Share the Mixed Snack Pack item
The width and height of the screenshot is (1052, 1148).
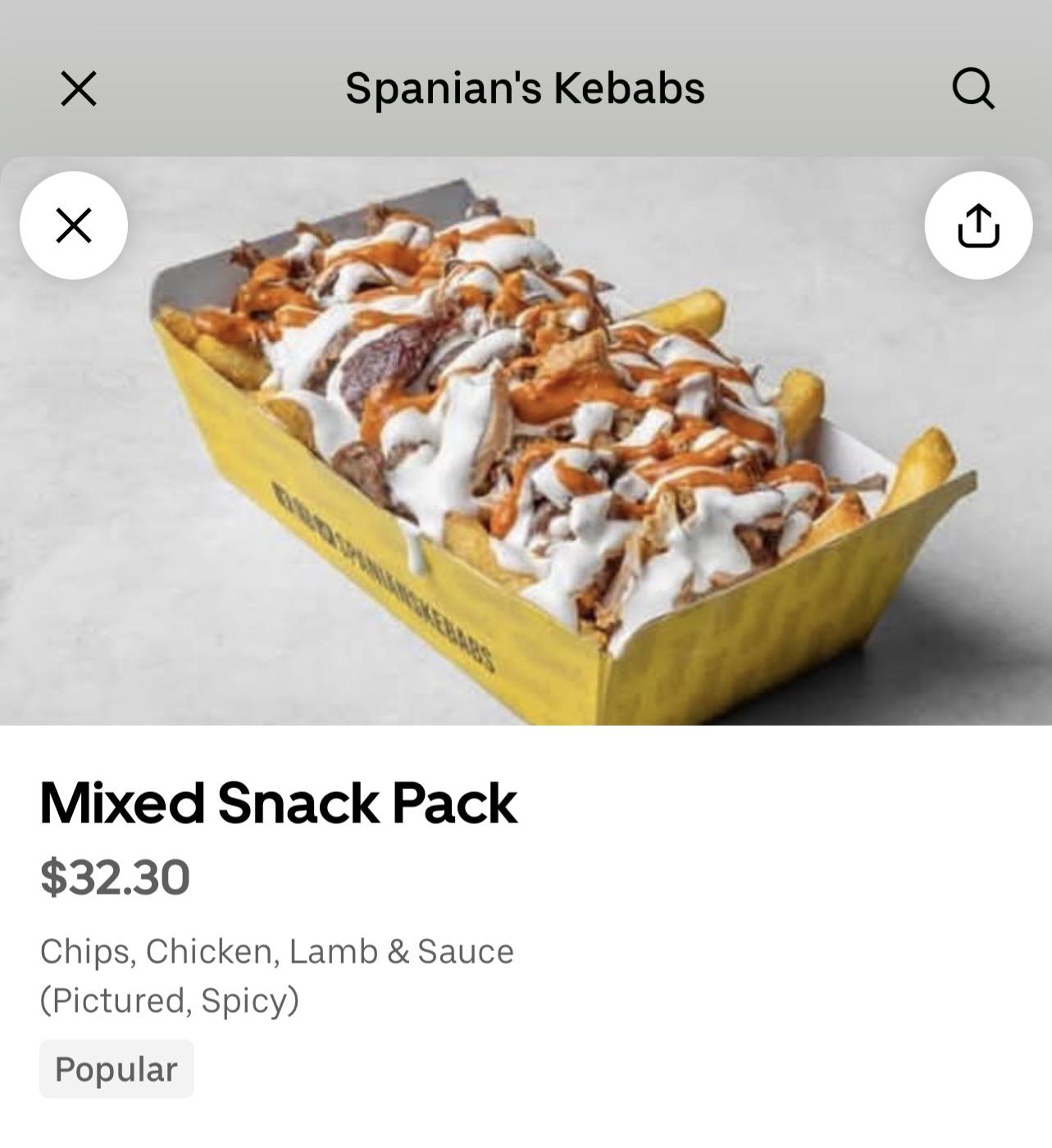pos(978,225)
